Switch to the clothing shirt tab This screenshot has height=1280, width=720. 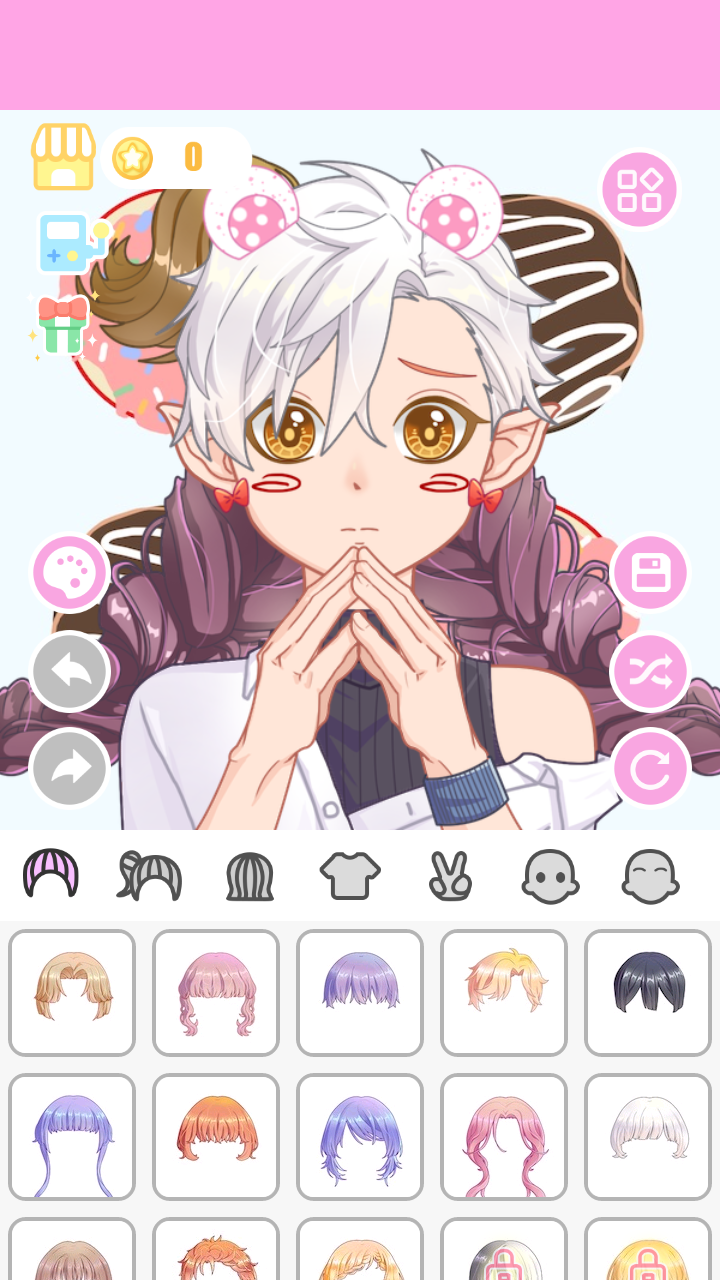point(350,875)
